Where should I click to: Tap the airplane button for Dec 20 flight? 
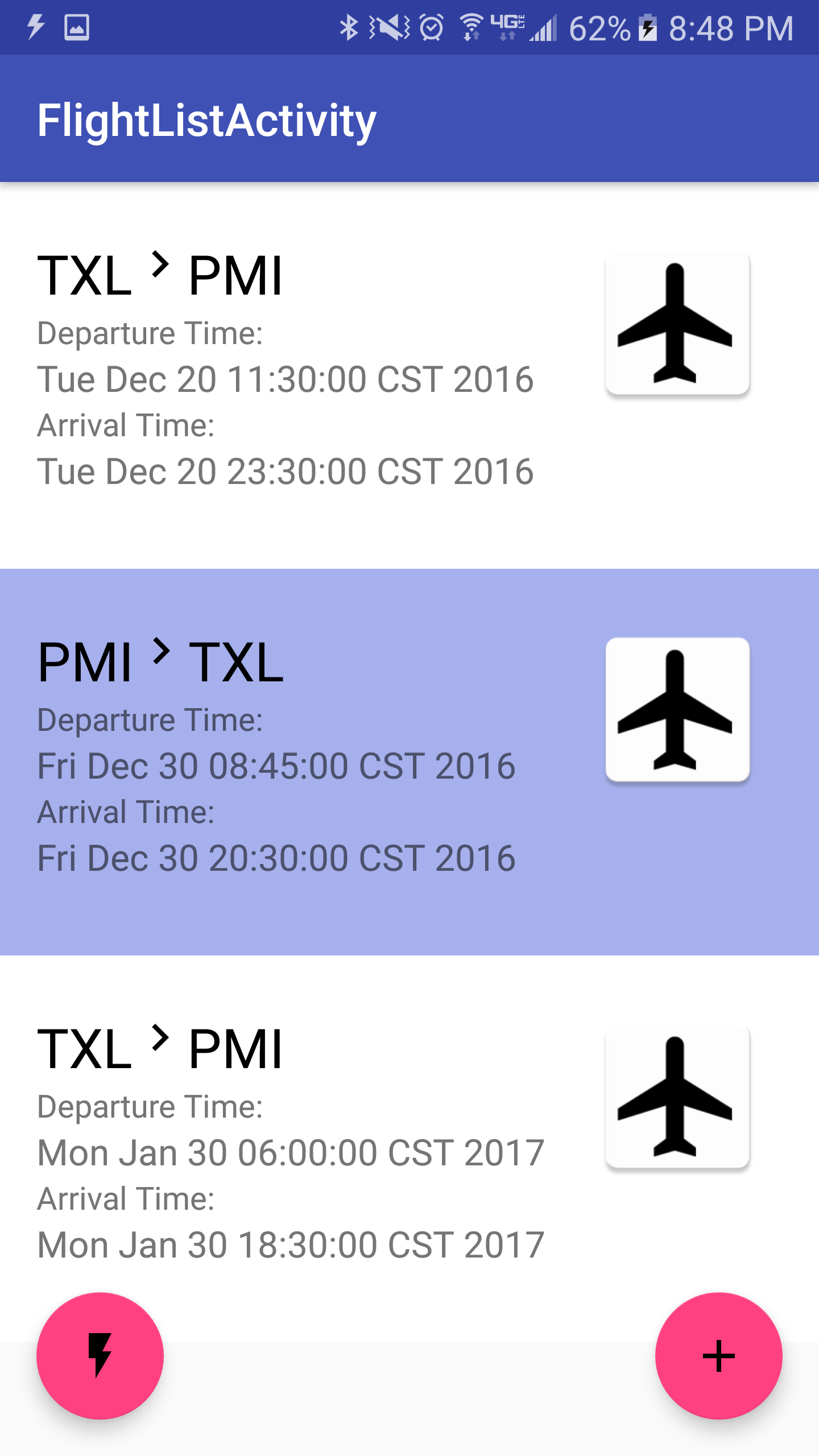677,323
